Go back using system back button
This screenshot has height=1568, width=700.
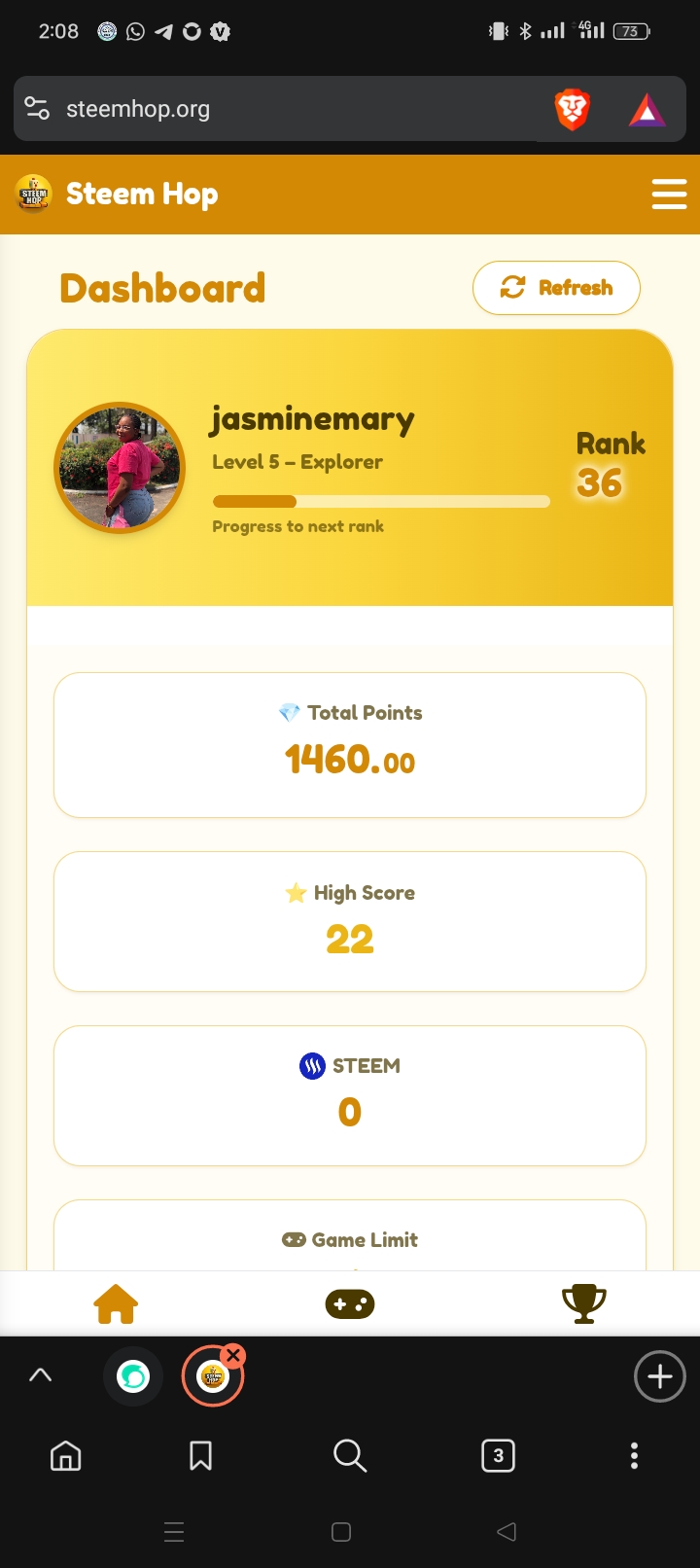(x=506, y=1532)
